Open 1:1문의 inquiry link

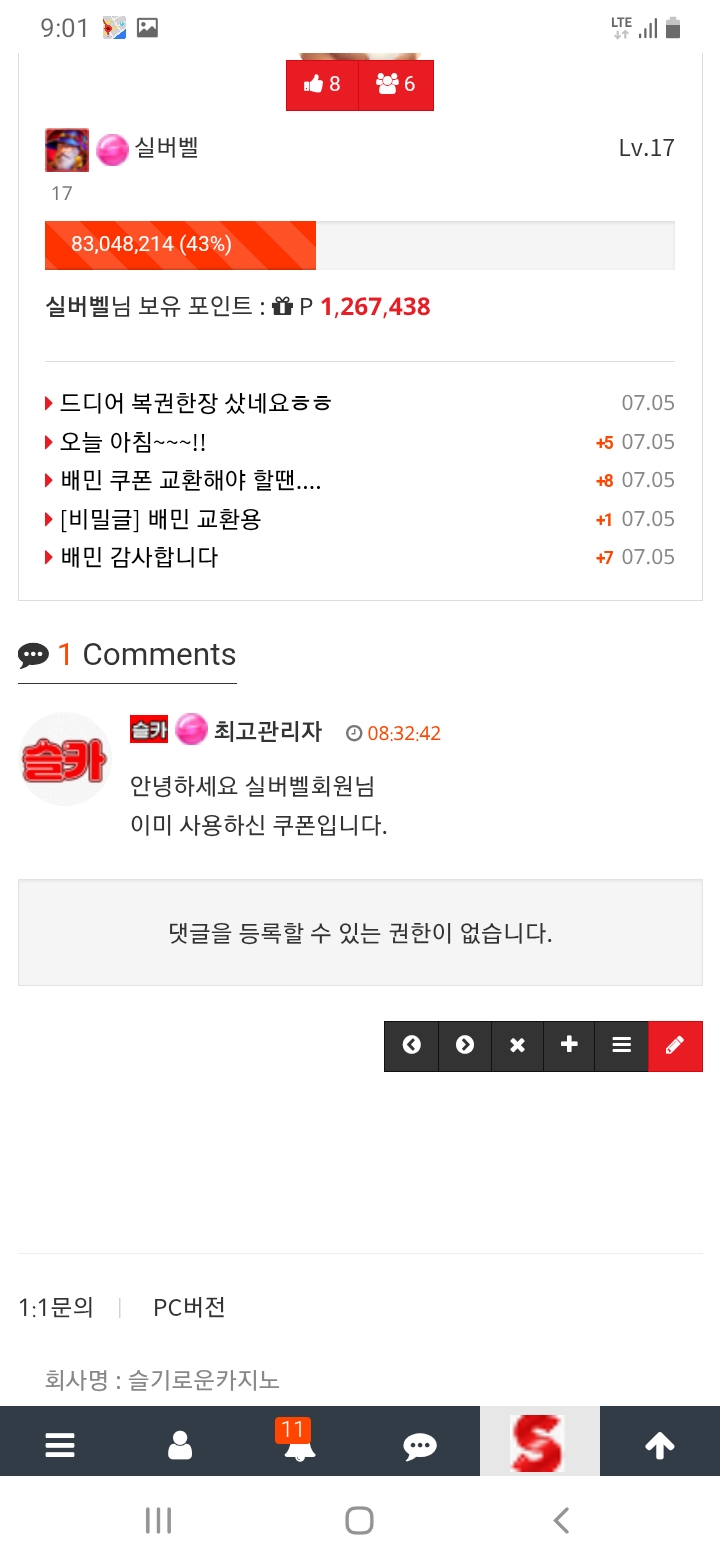[x=56, y=1307]
